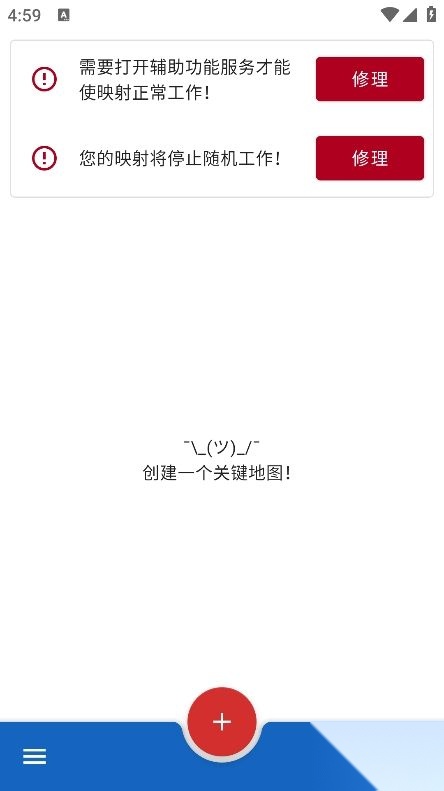The height and width of the screenshot is (791, 444).
Task: Tap 修理 for the accessibility service warning
Action: click(370, 79)
